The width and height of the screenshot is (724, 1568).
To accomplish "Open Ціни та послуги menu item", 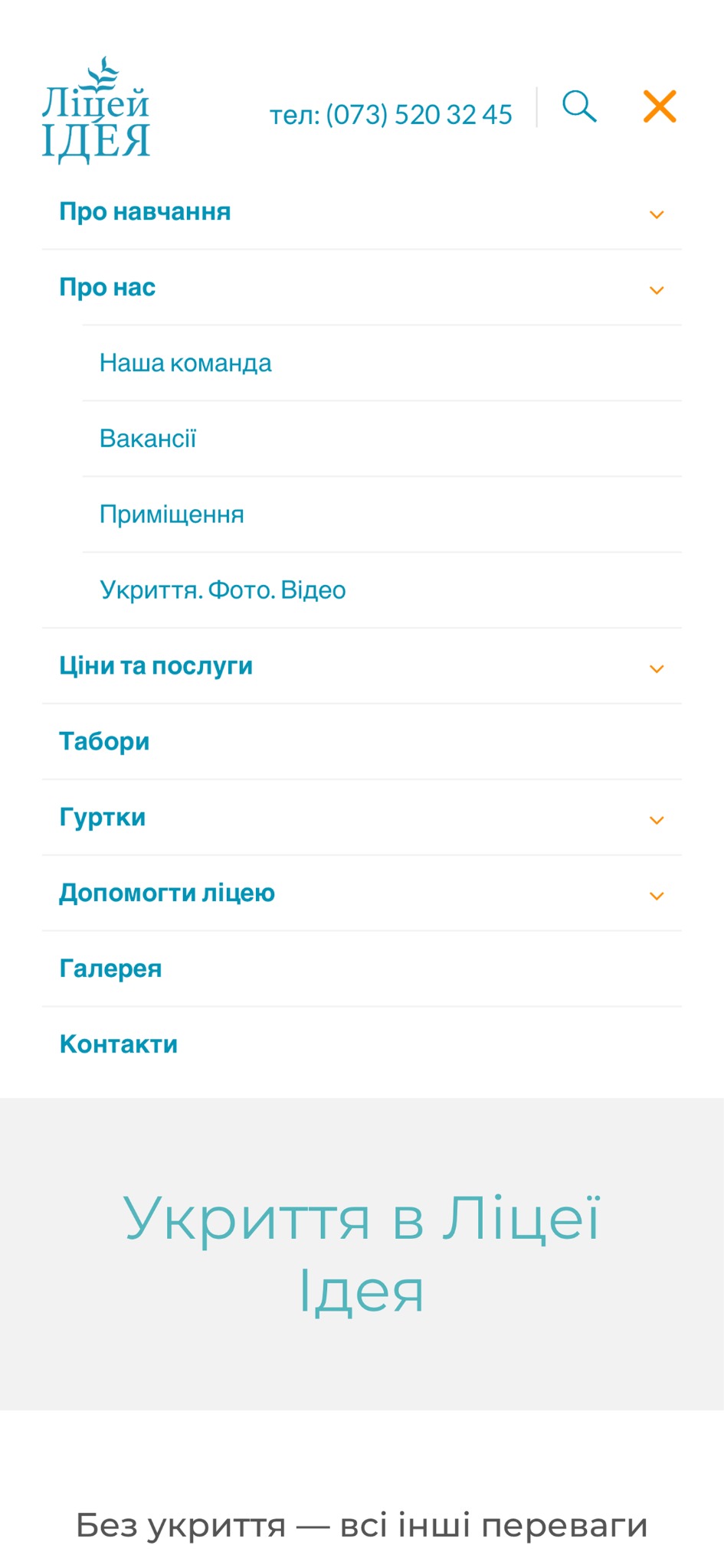I will click(x=156, y=666).
